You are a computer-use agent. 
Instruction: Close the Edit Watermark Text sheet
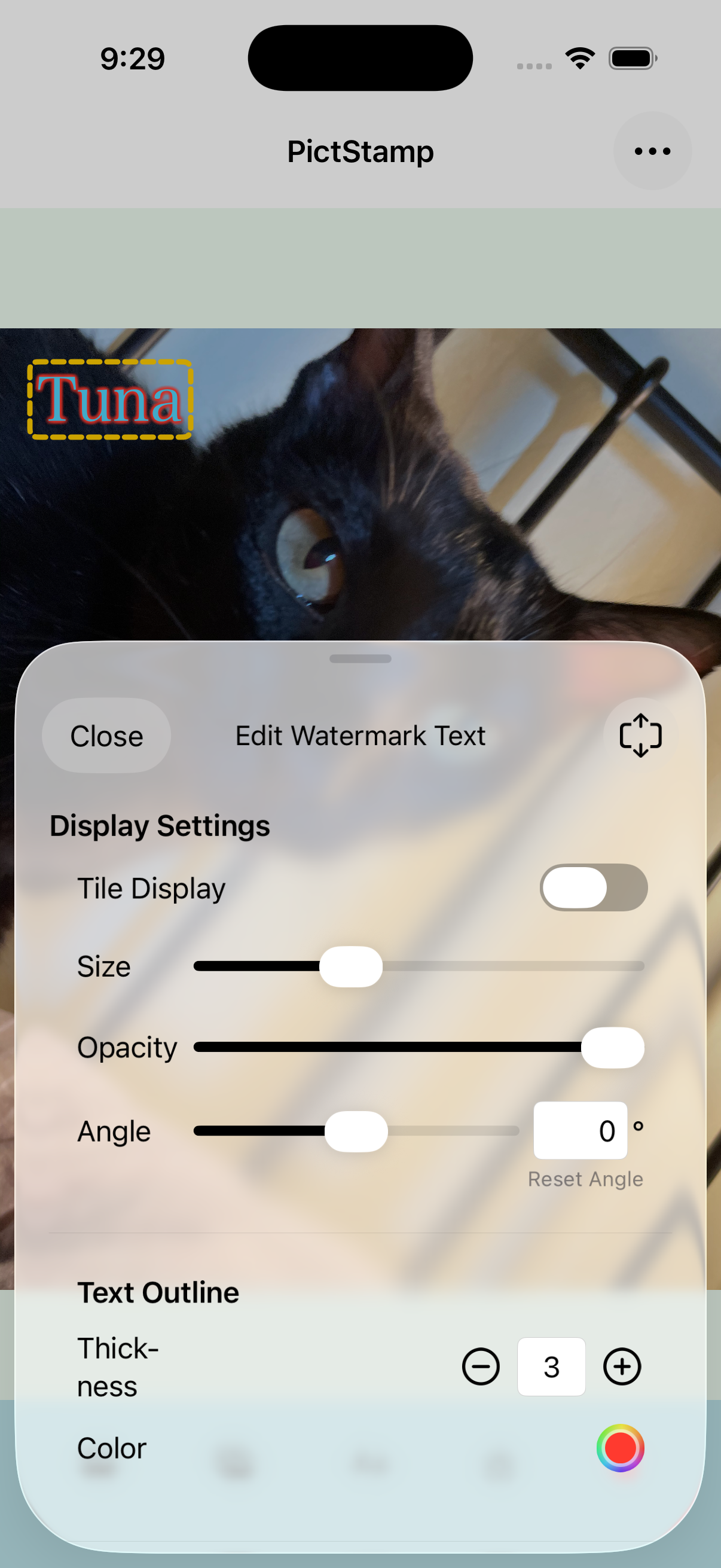click(x=106, y=736)
